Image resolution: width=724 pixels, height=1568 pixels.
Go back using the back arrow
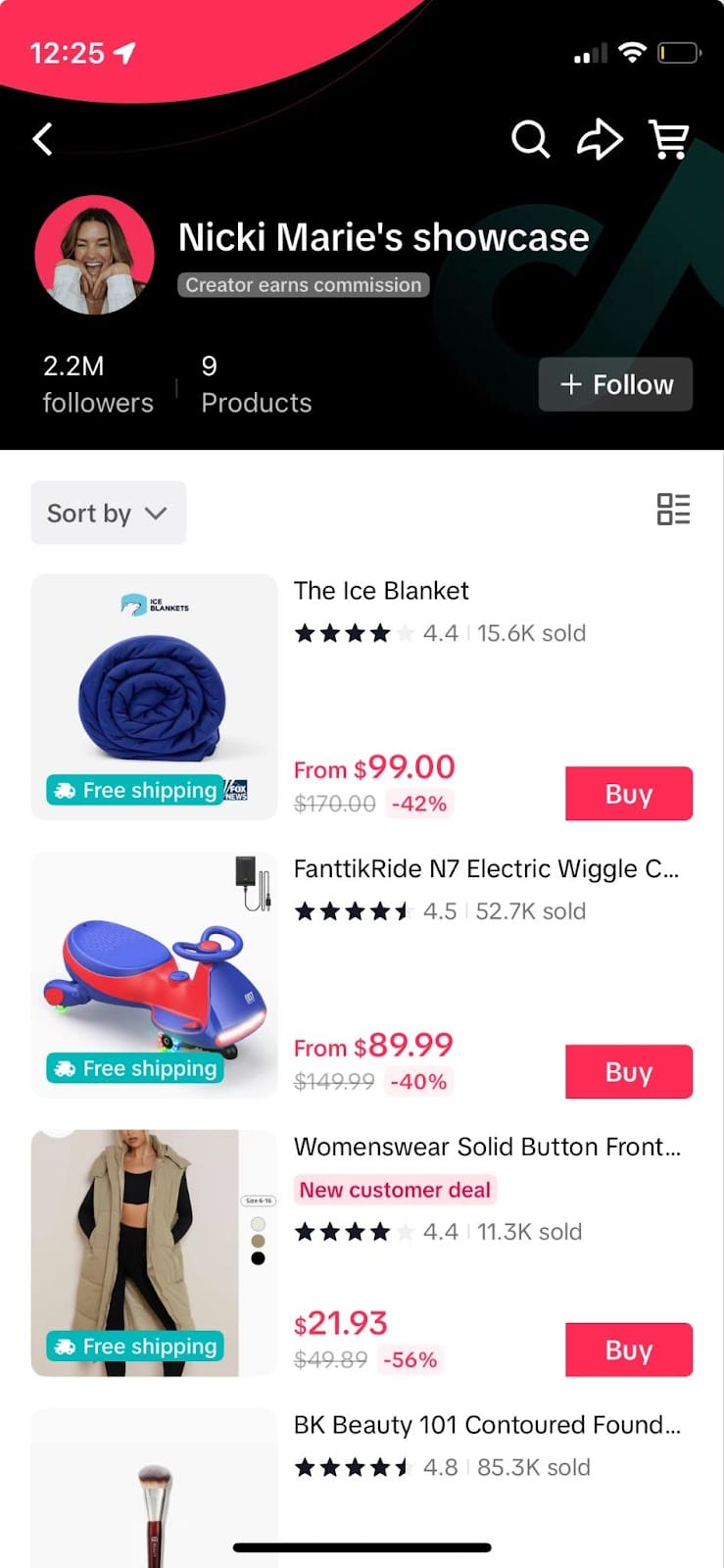click(43, 139)
